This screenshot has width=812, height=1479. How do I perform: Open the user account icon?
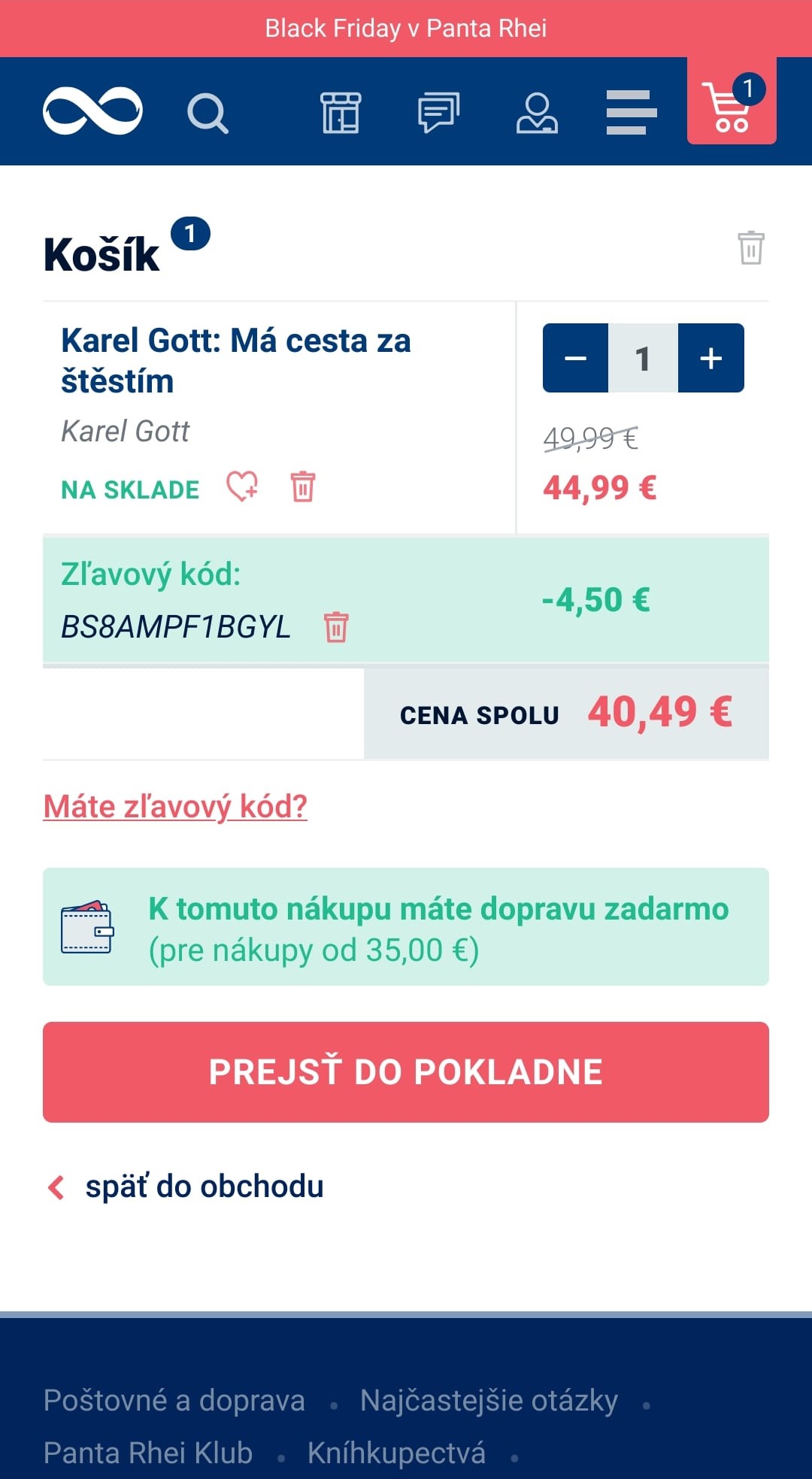coord(537,113)
